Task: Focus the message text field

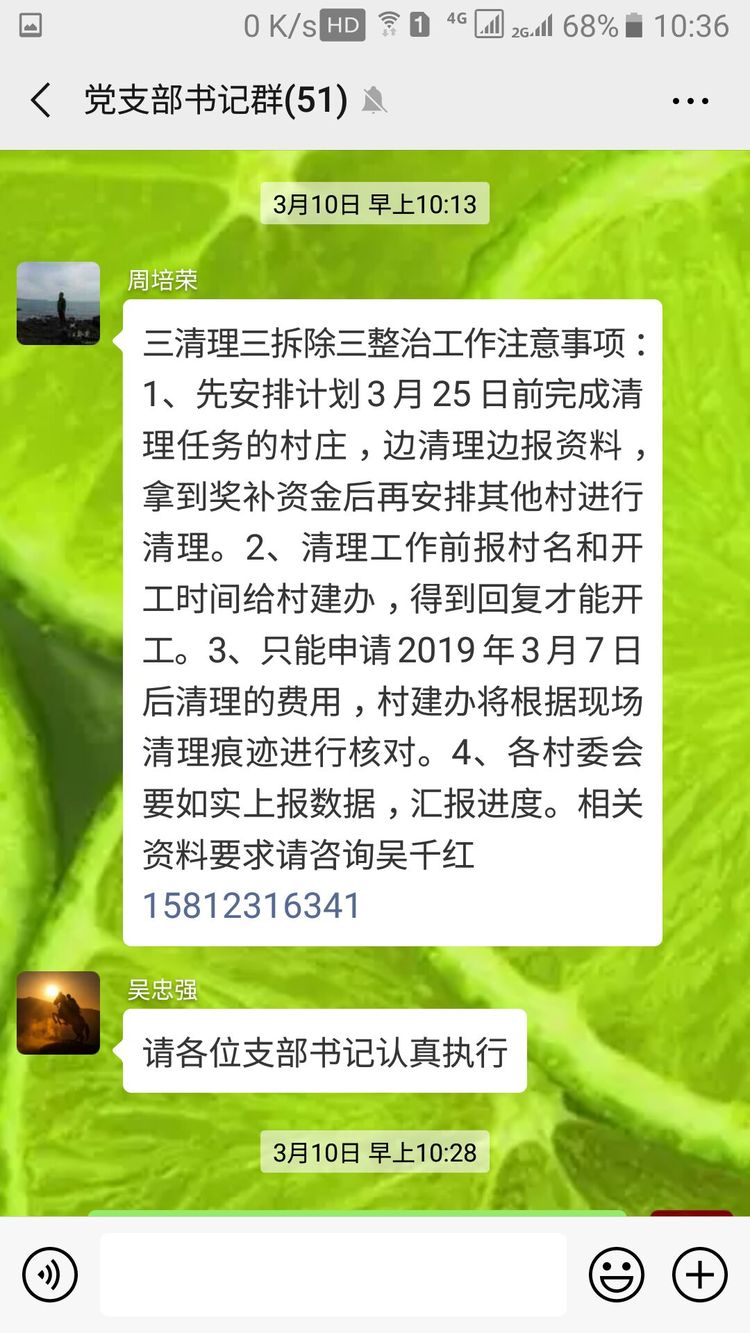Action: (332, 1275)
